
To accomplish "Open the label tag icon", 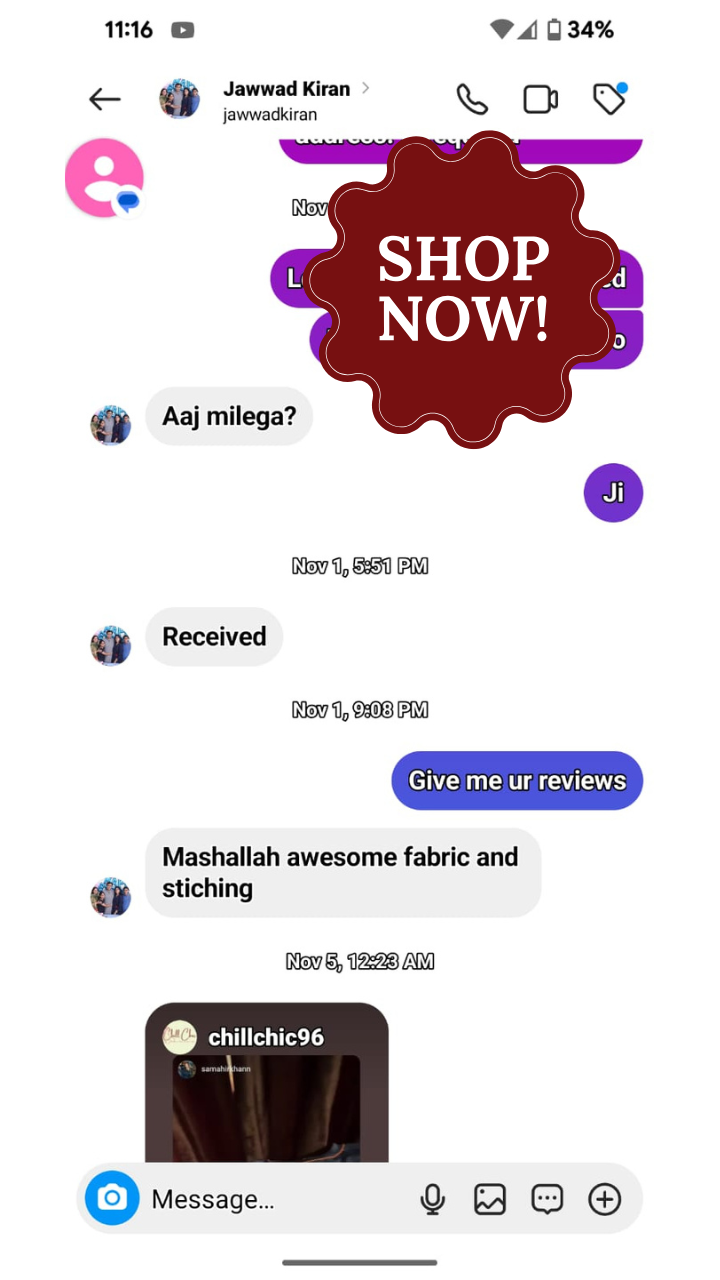I will click(609, 99).
